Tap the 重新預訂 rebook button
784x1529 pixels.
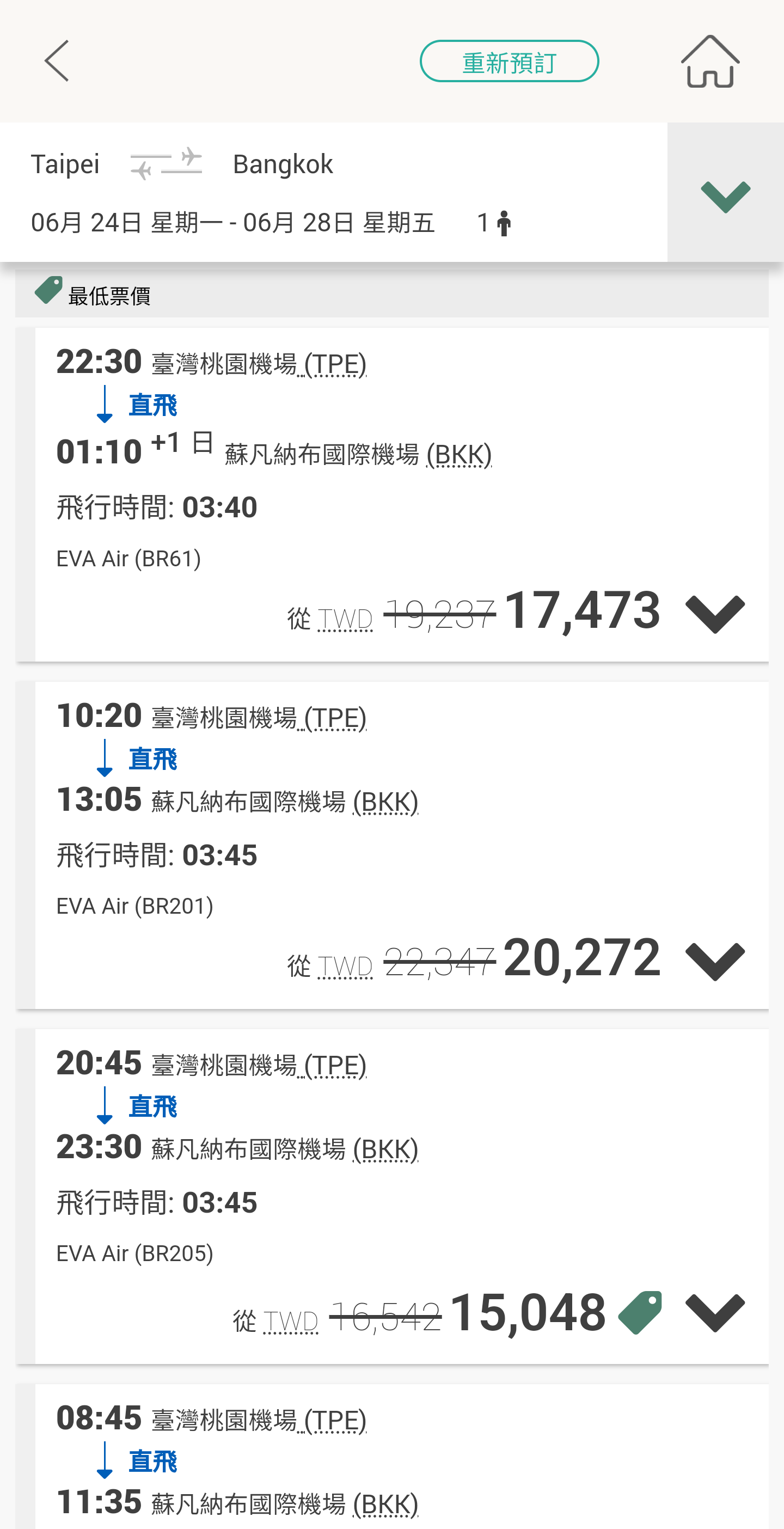pos(509,61)
